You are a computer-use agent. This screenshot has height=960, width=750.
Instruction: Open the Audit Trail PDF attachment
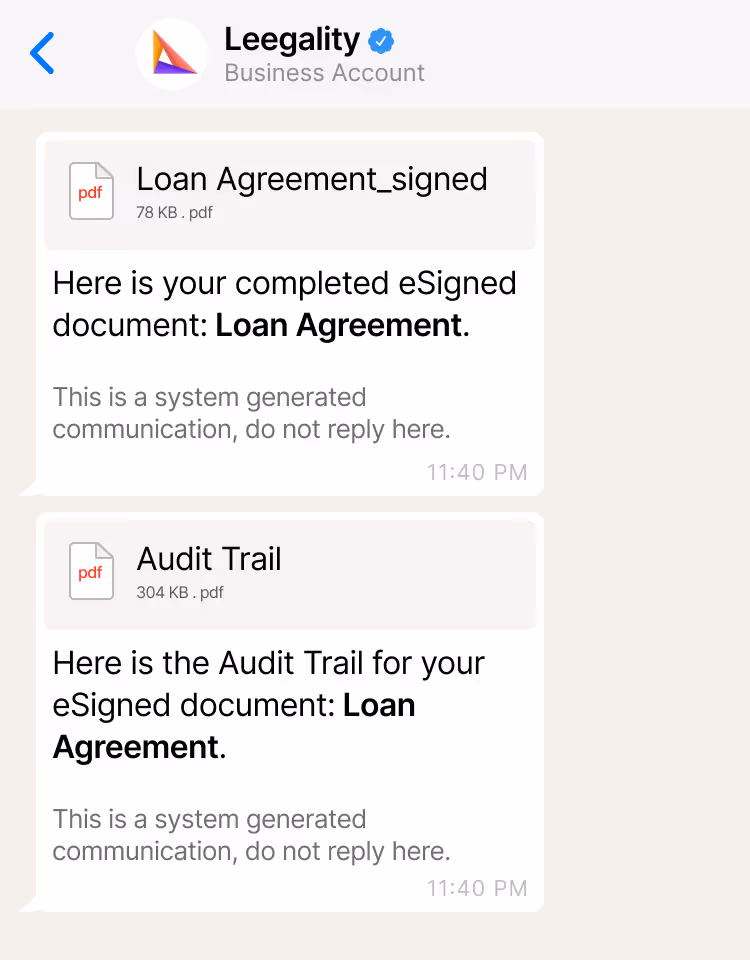(x=290, y=572)
